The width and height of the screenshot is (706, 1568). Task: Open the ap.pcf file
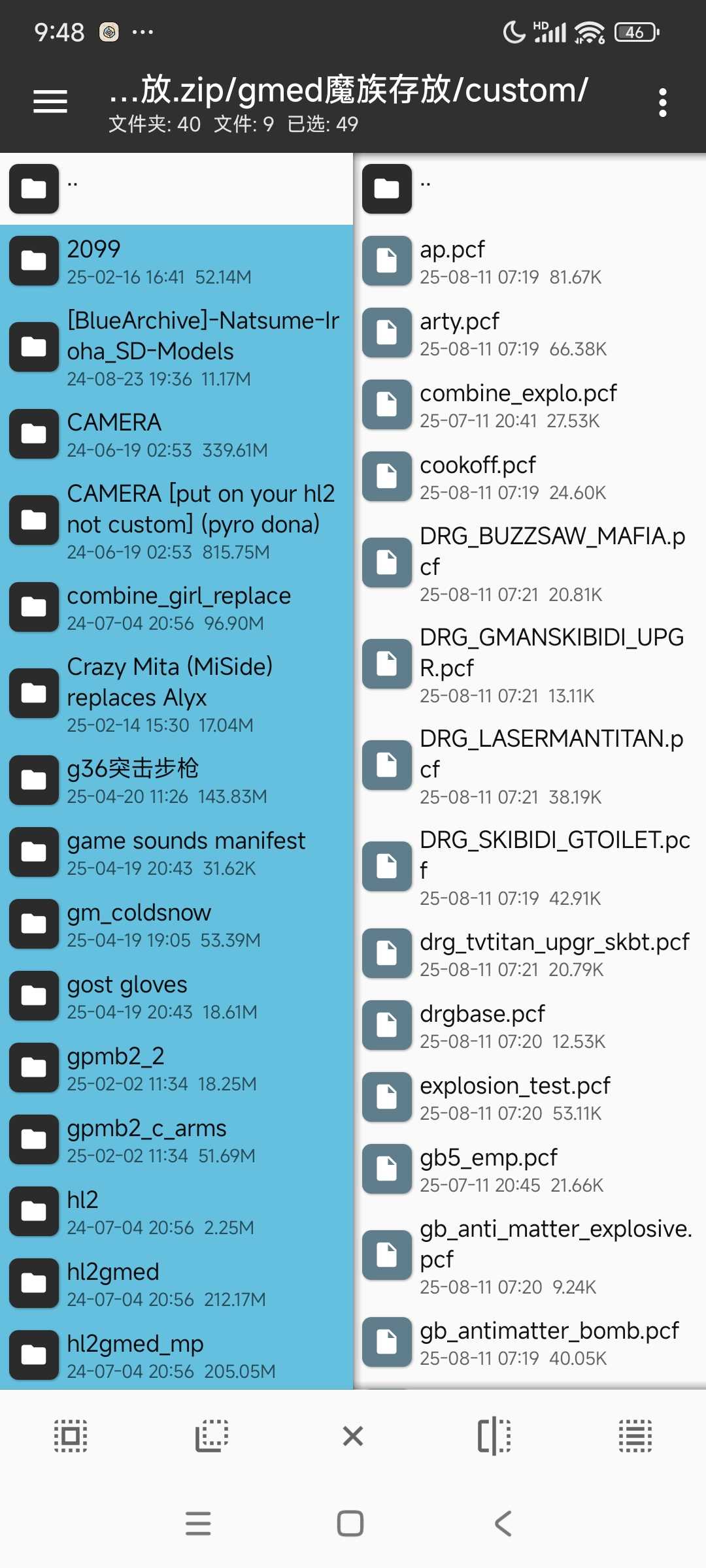coord(529,261)
